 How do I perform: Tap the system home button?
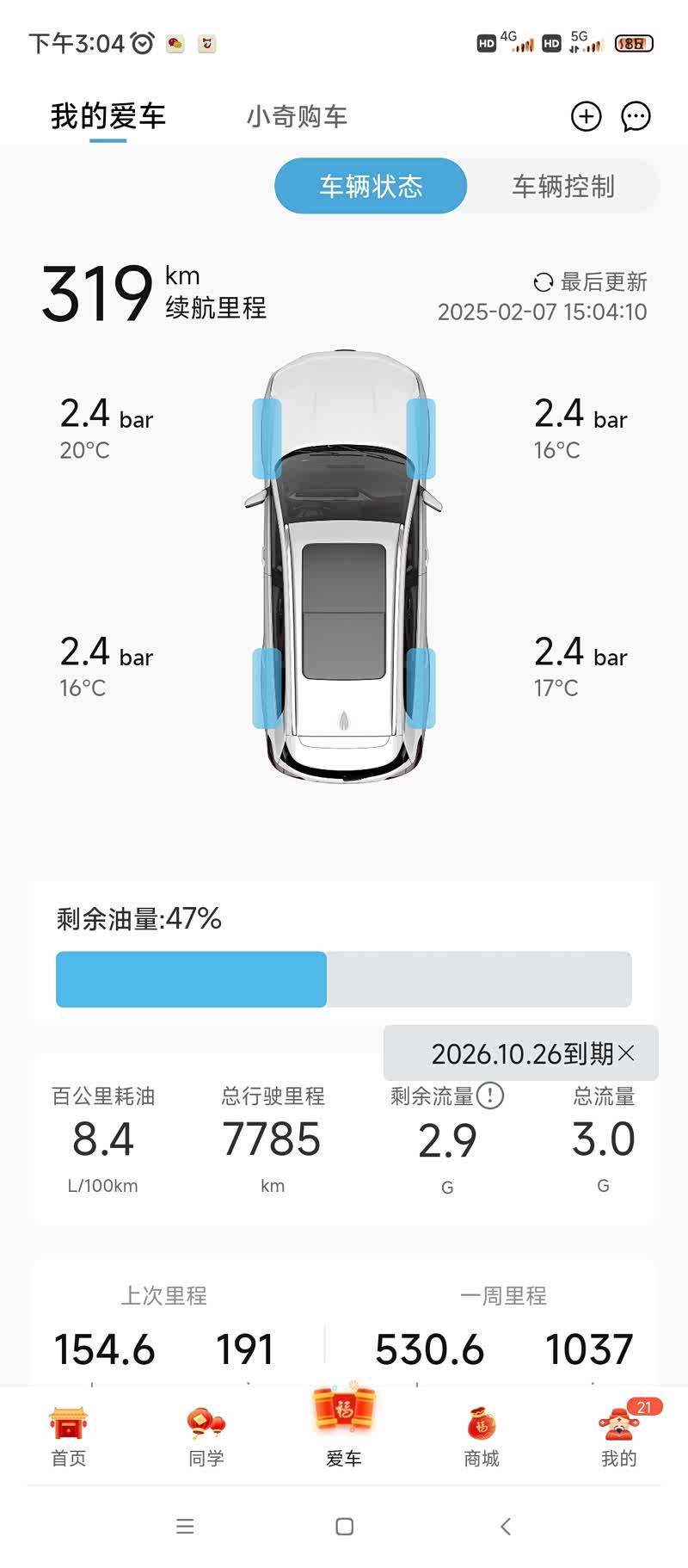344,1526
